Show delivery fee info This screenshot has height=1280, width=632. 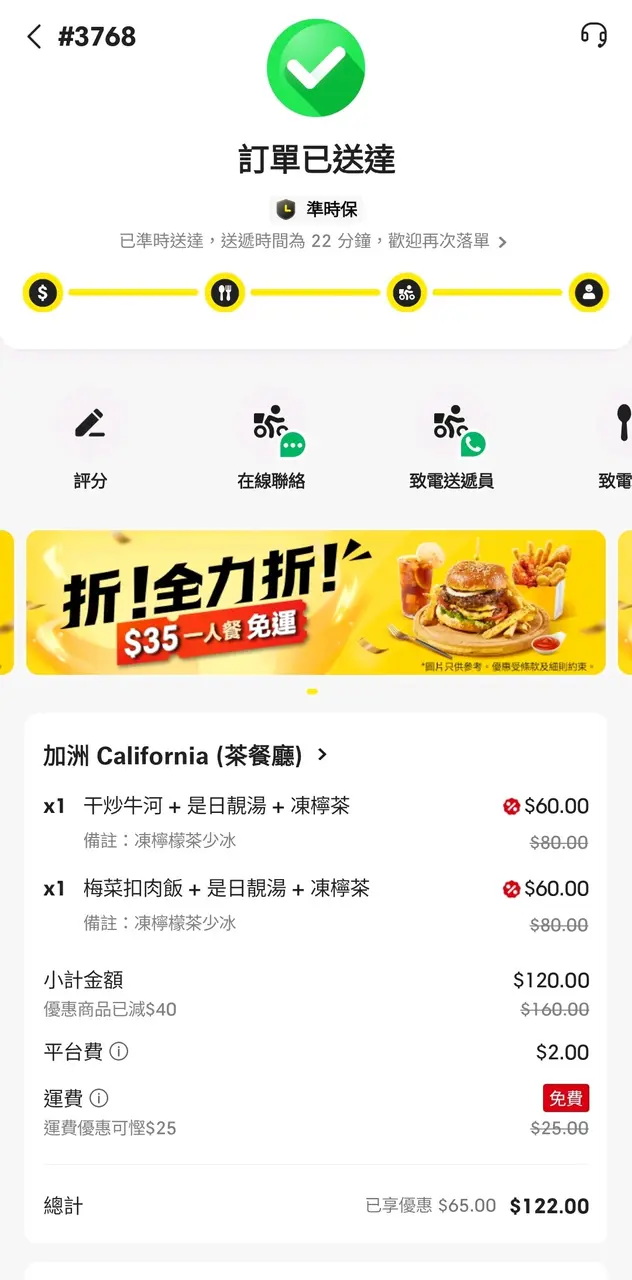coord(99,1099)
